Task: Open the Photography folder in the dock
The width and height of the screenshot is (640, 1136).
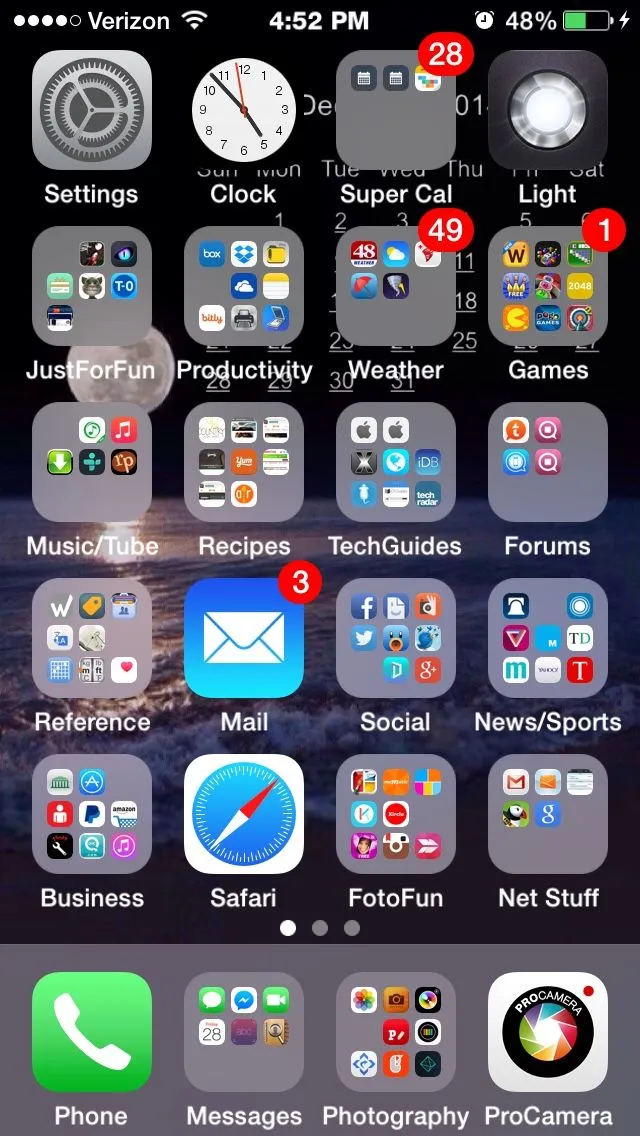Action: pos(396,1032)
